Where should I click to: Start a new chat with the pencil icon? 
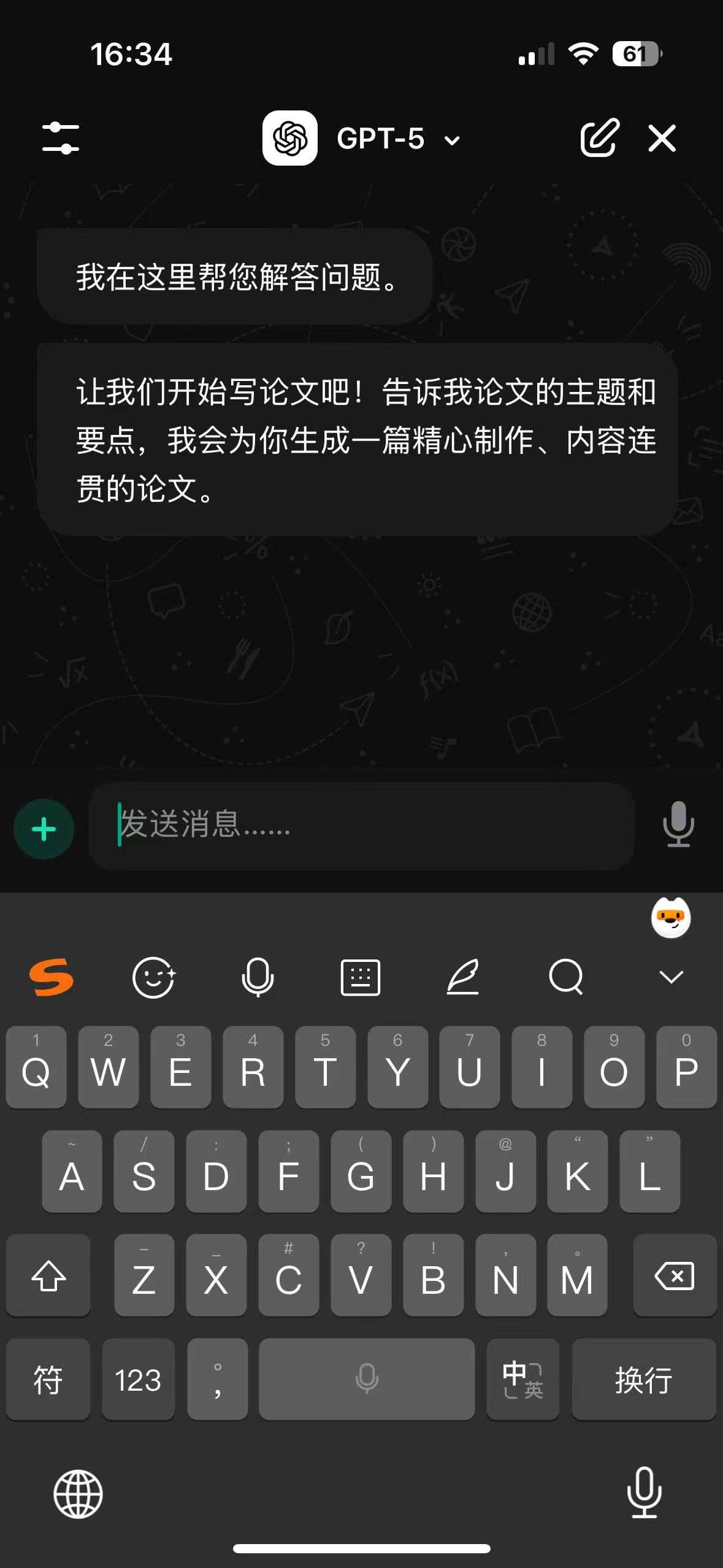(x=599, y=138)
